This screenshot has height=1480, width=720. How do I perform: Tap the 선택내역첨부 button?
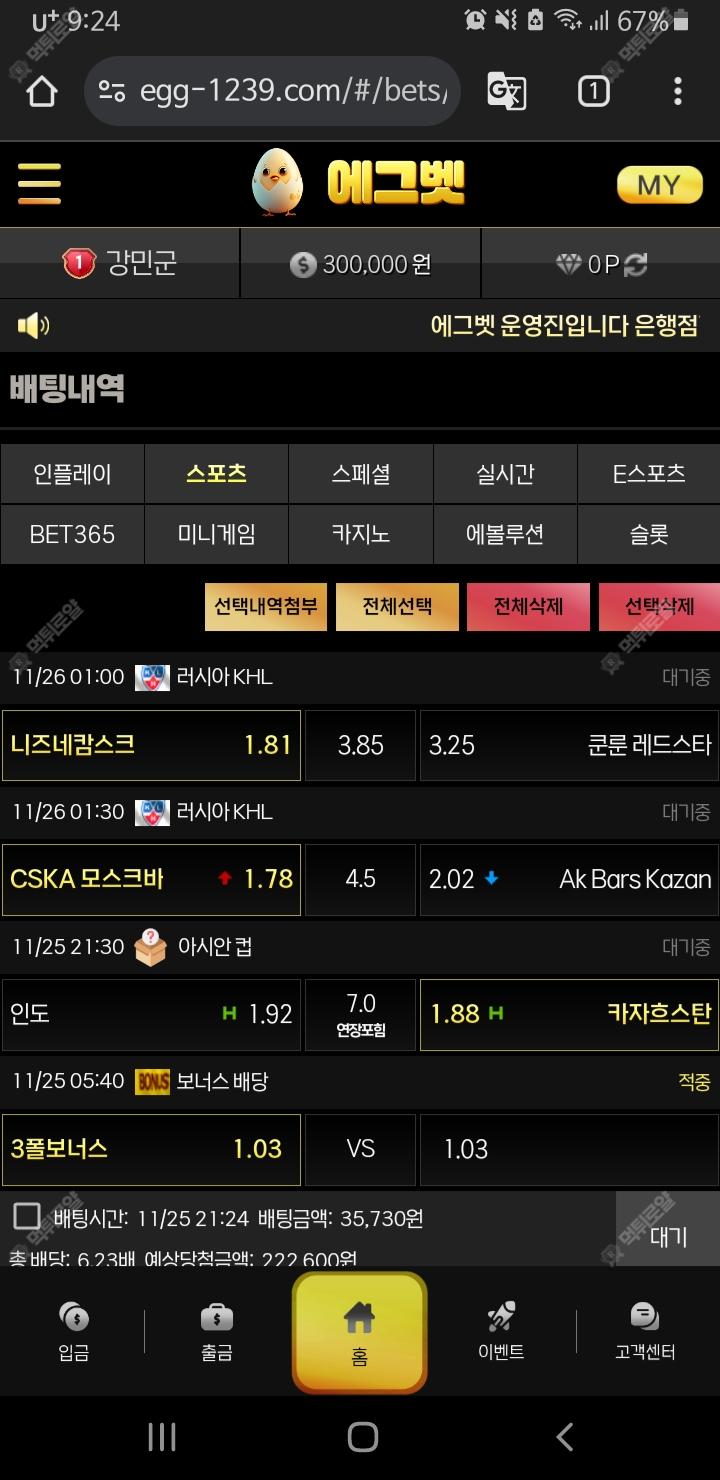[266, 607]
